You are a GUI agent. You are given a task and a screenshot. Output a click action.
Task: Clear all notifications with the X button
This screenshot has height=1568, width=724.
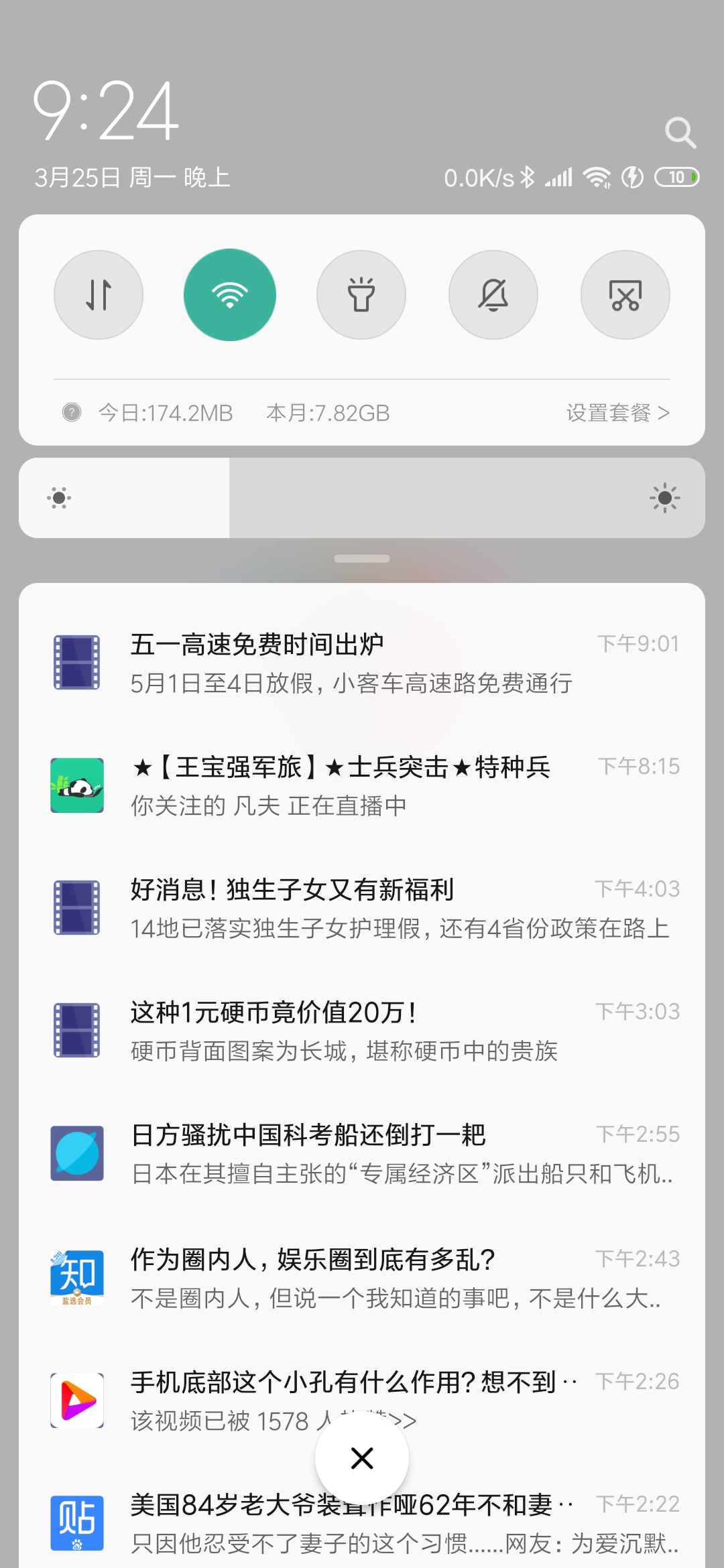[362, 1458]
